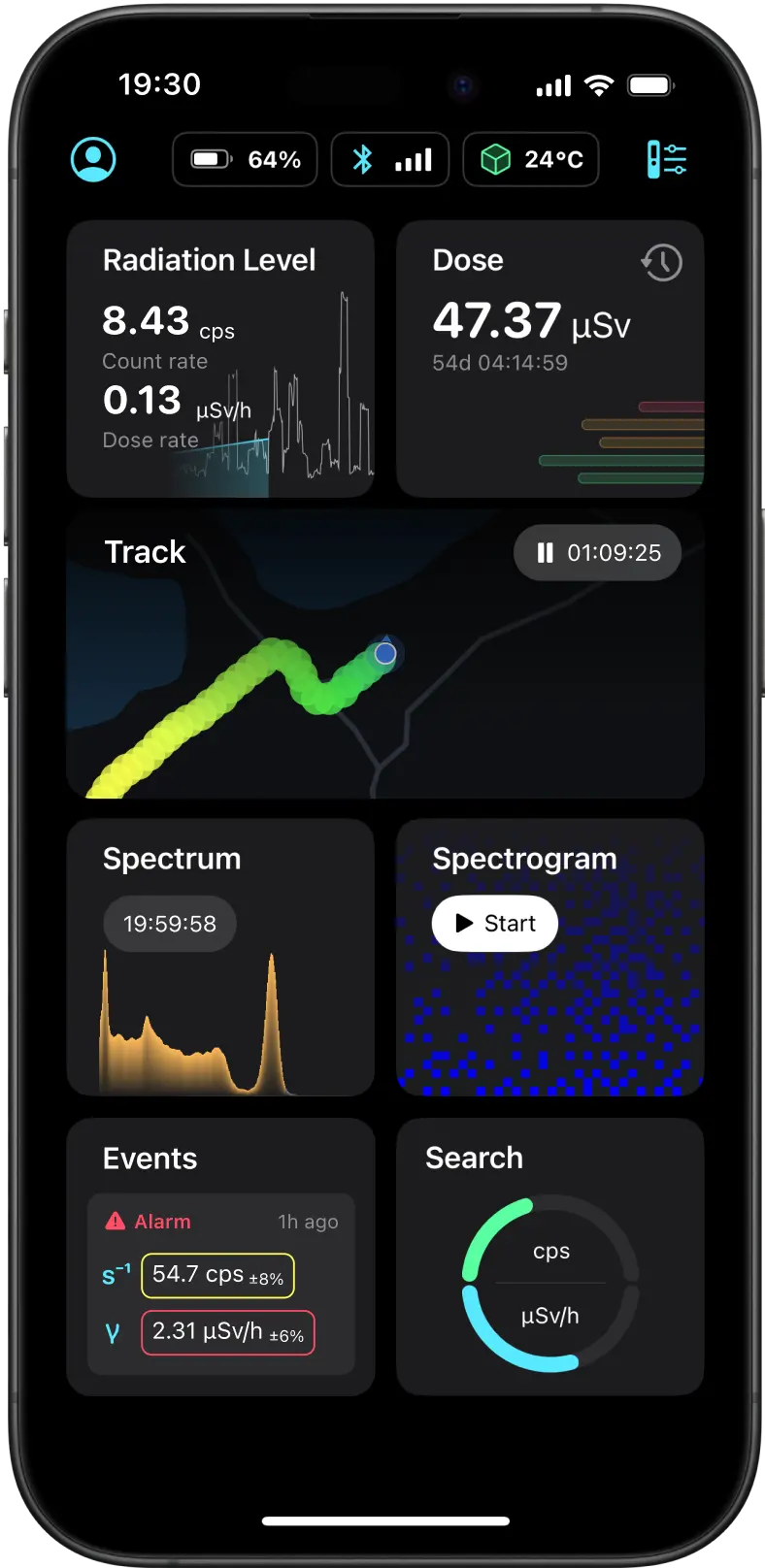Pause the track recording timer
765x1568 pixels.
pyautogui.click(x=597, y=553)
